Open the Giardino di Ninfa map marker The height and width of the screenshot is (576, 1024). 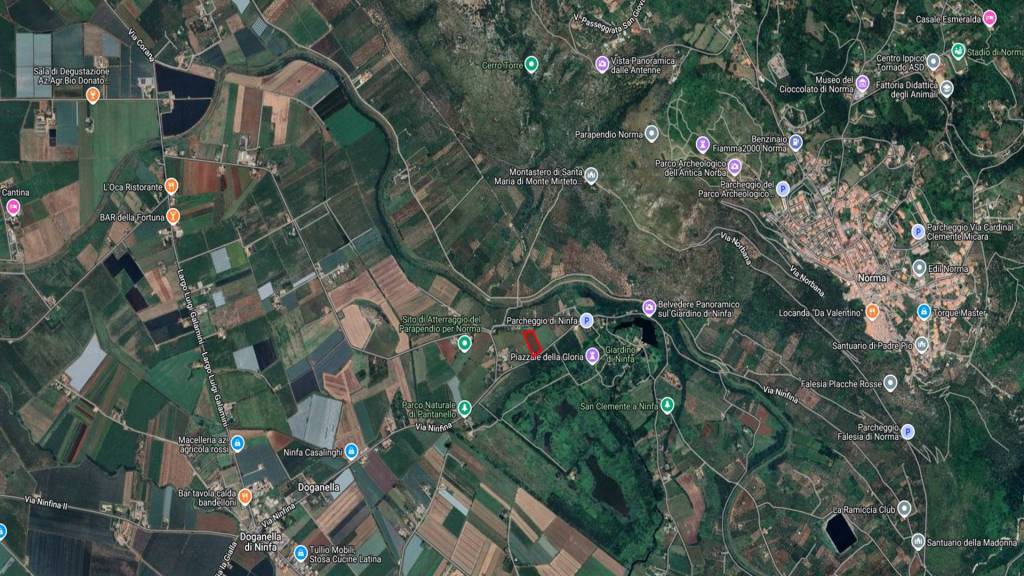pos(593,355)
